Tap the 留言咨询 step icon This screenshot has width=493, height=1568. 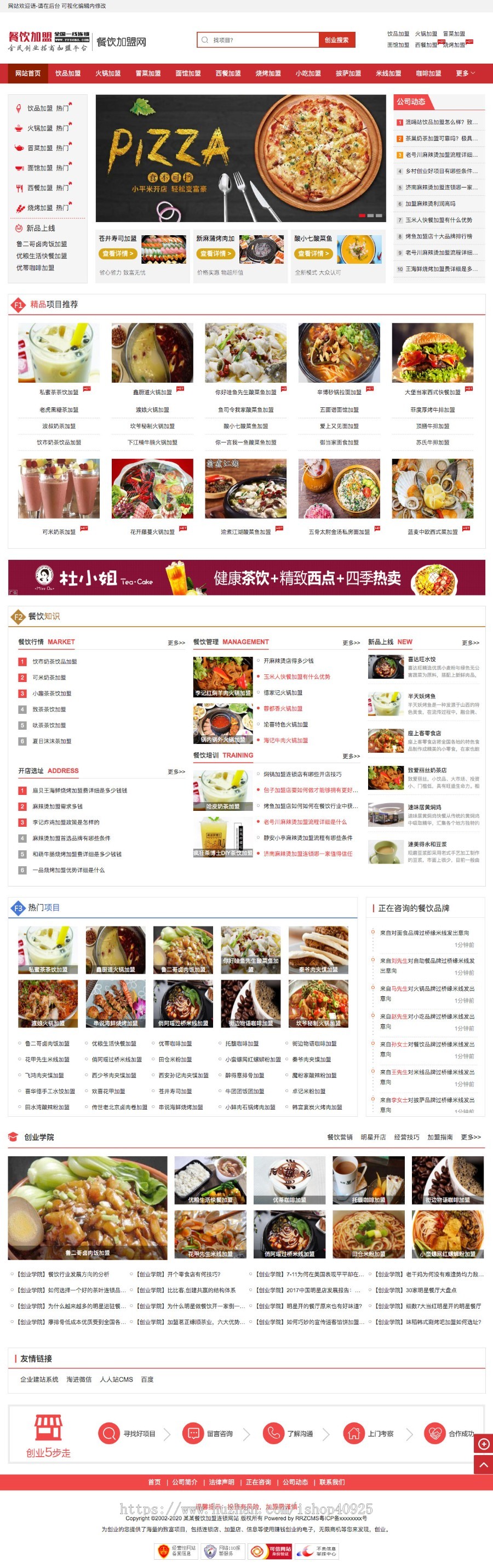(193, 1434)
